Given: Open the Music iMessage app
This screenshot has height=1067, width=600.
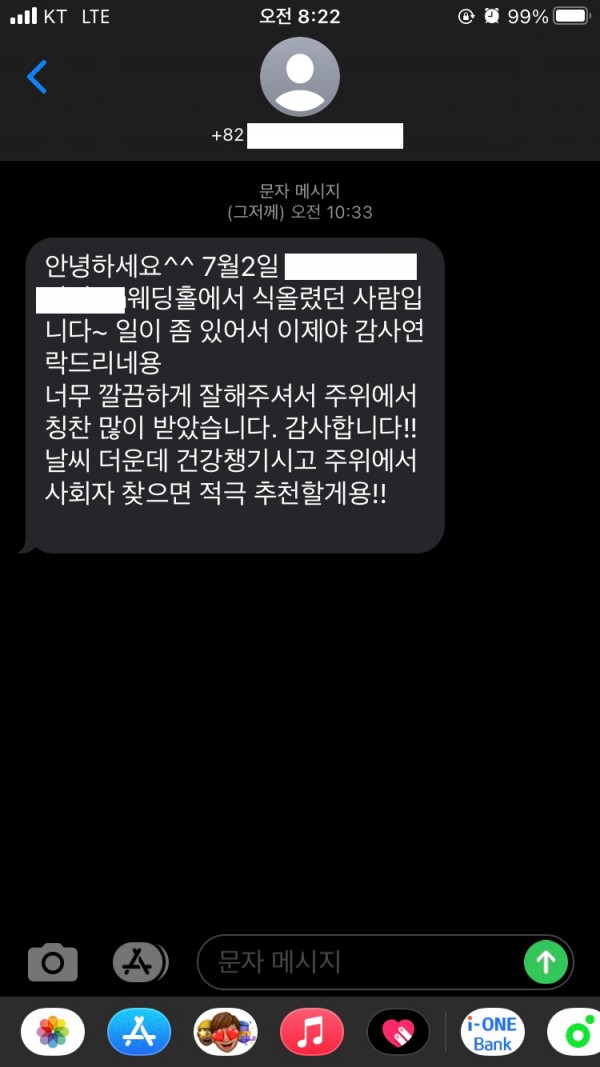Looking at the screenshot, I should point(311,1032).
